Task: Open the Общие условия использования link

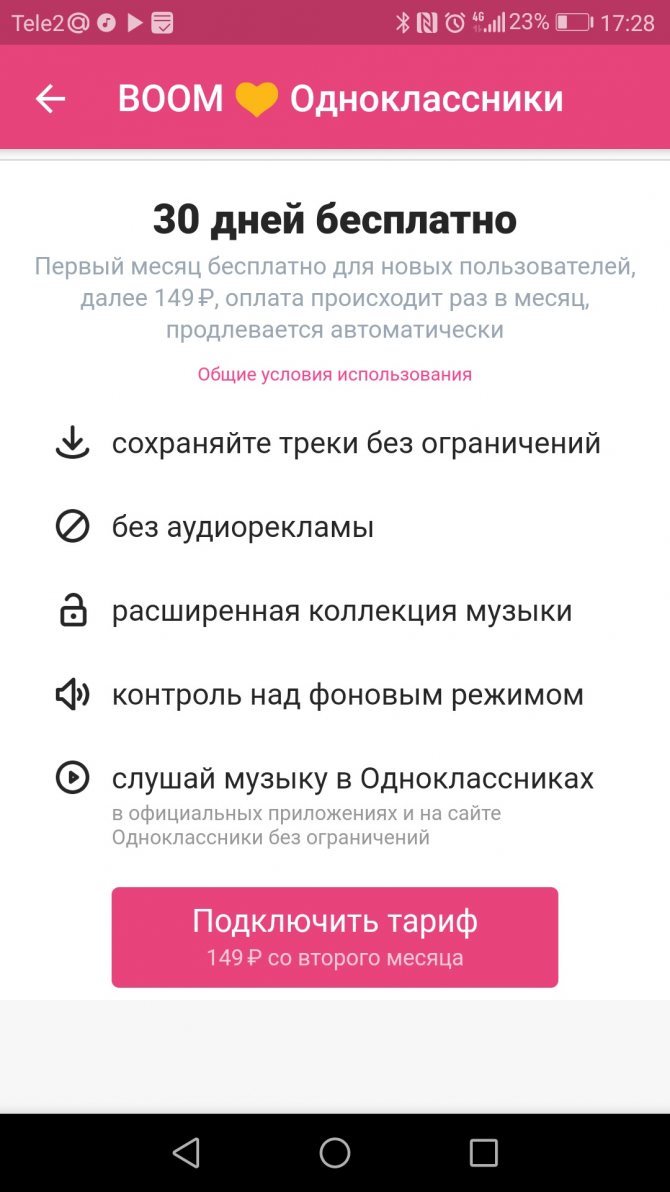Action: [x=335, y=375]
